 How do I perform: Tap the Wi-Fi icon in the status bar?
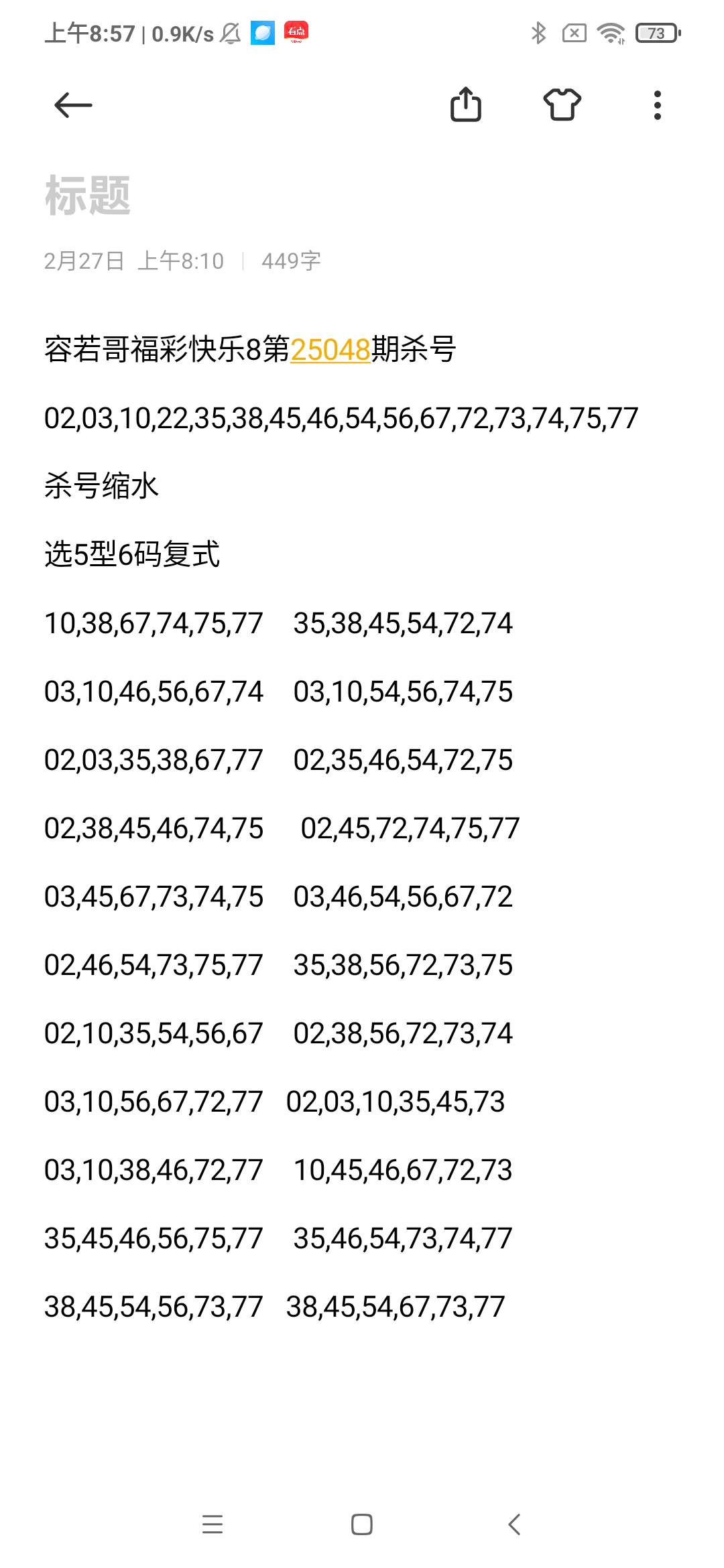[611, 31]
